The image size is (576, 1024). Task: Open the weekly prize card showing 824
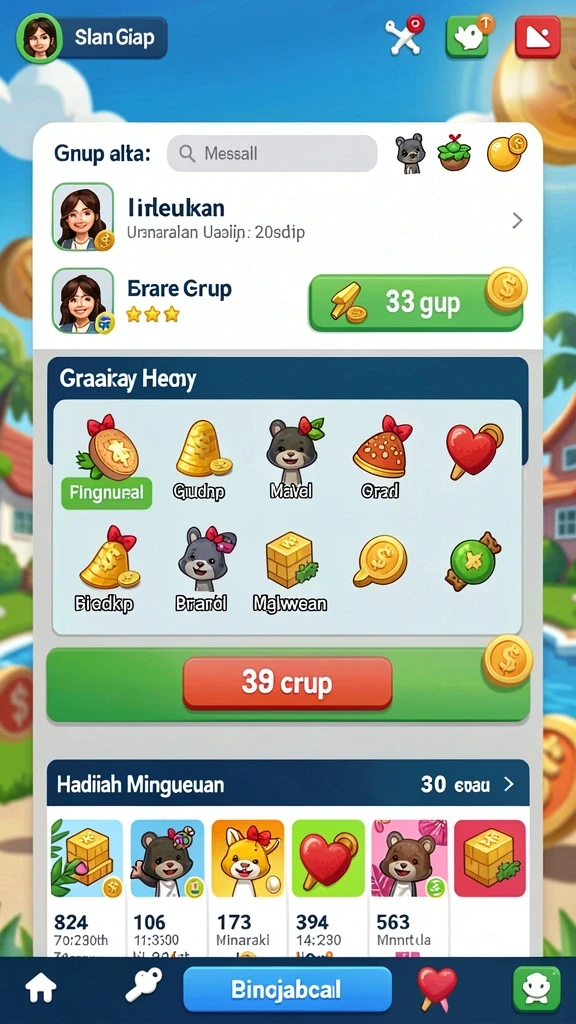coord(86,886)
